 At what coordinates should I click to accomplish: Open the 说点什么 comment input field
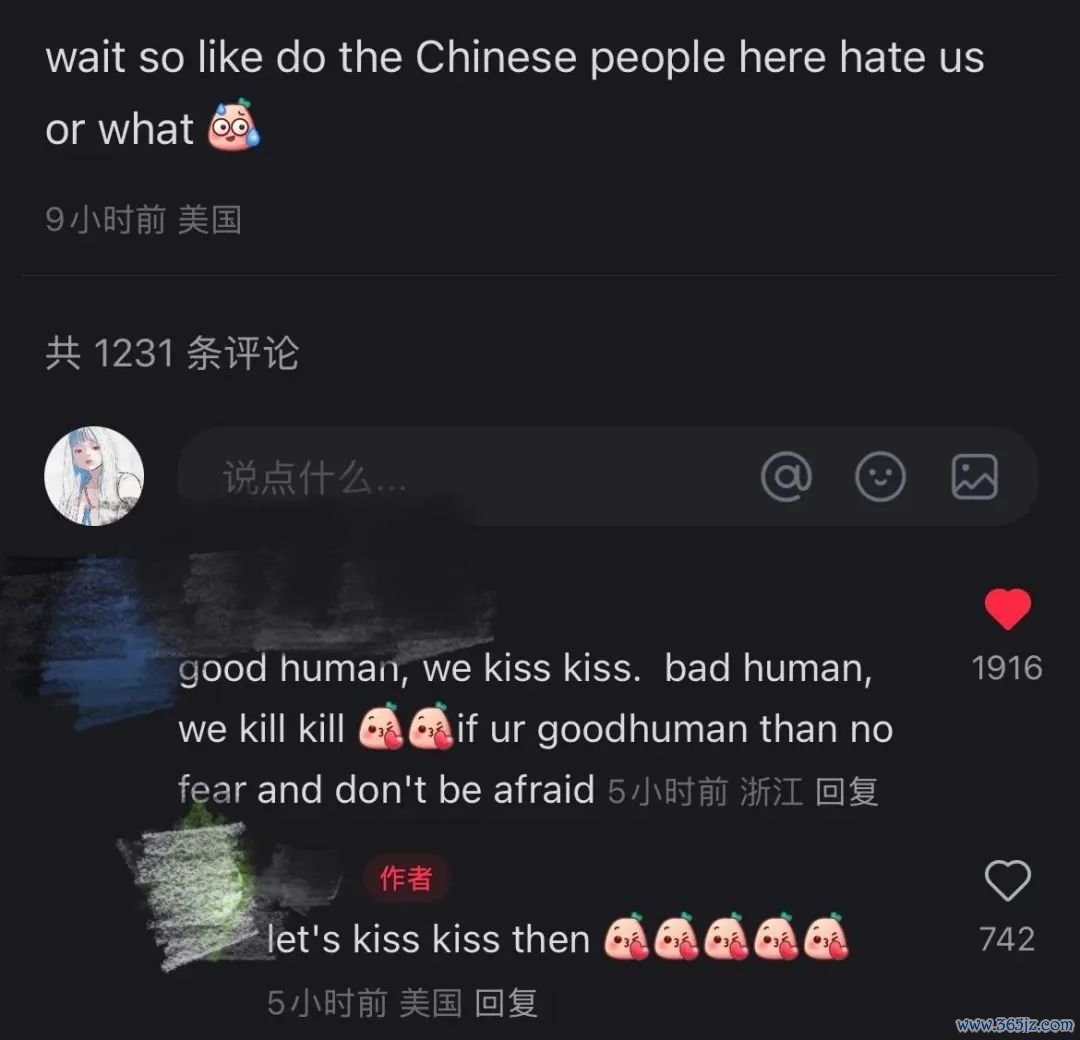pyautogui.click(x=450, y=477)
